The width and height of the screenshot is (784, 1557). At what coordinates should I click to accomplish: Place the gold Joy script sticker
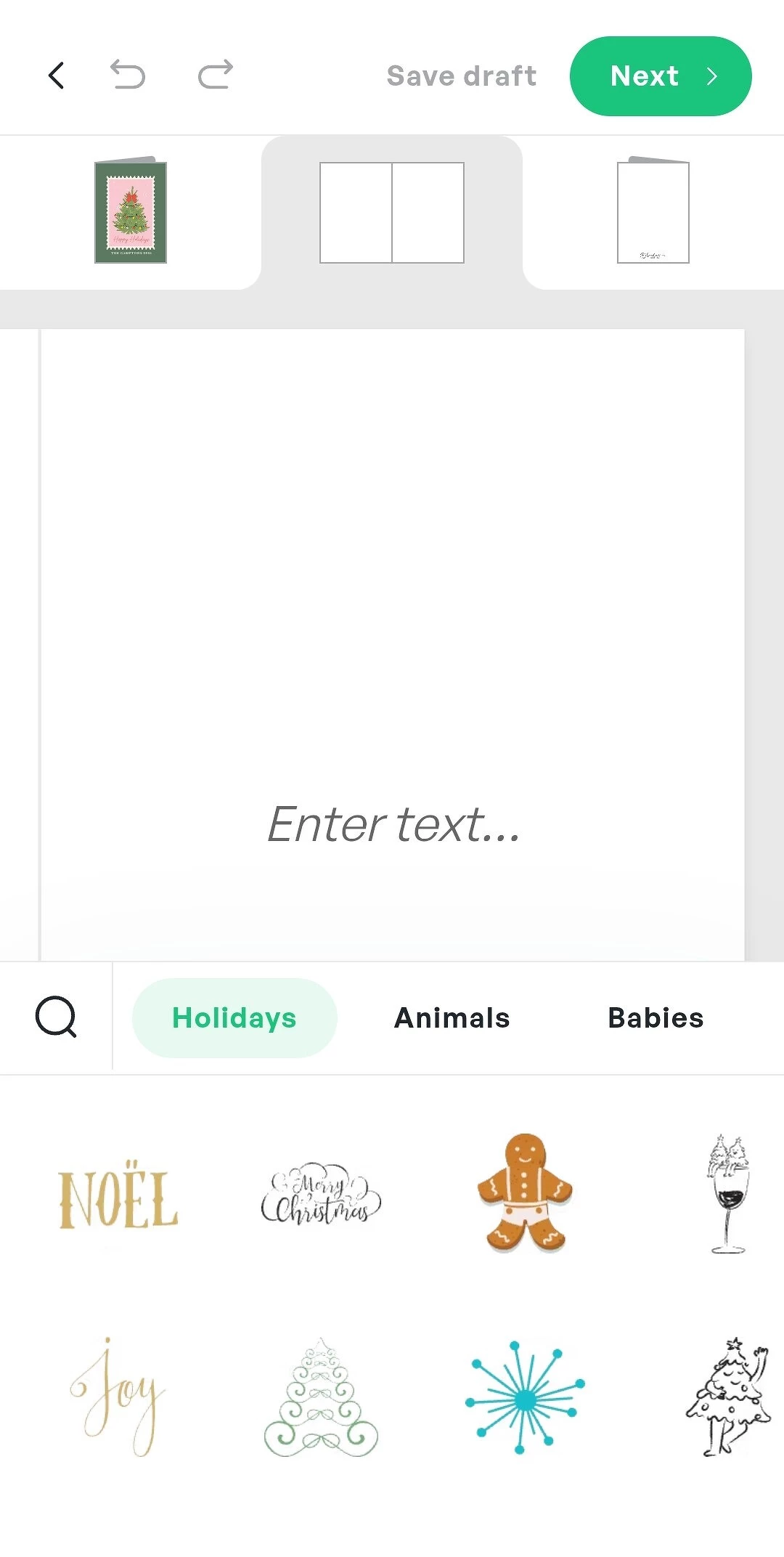tap(118, 1397)
